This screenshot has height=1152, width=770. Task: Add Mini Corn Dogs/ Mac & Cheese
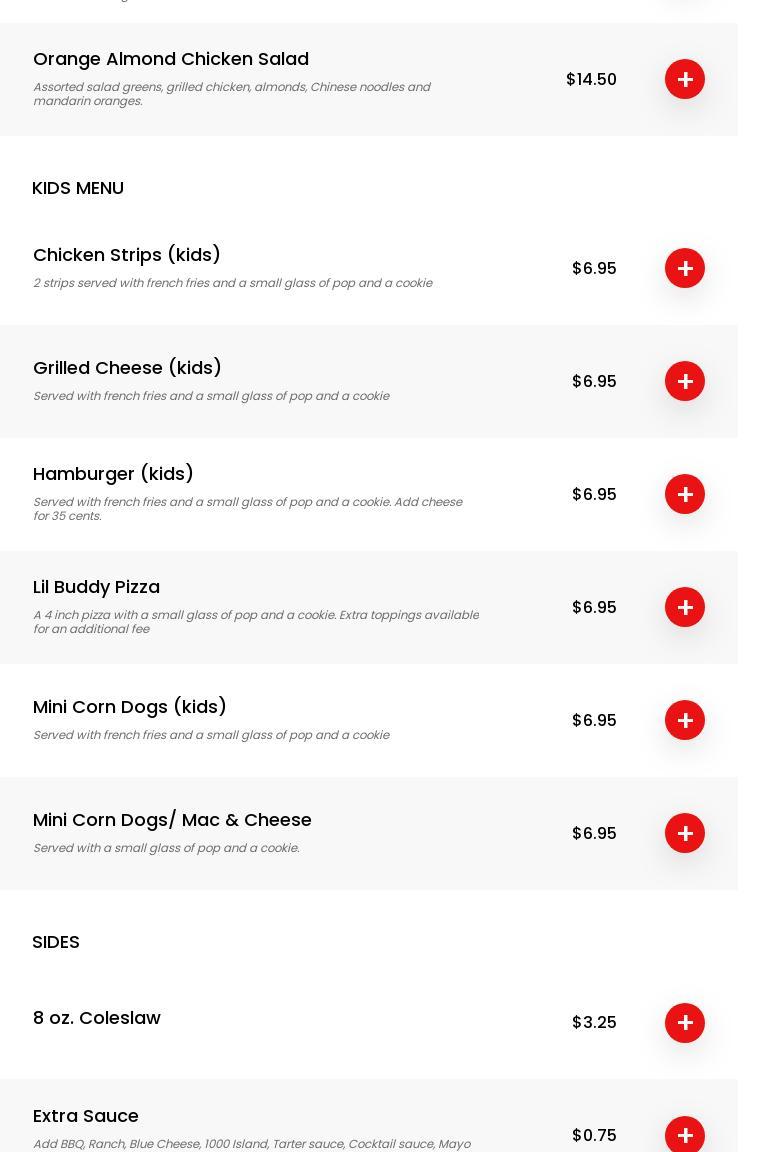(x=685, y=833)
